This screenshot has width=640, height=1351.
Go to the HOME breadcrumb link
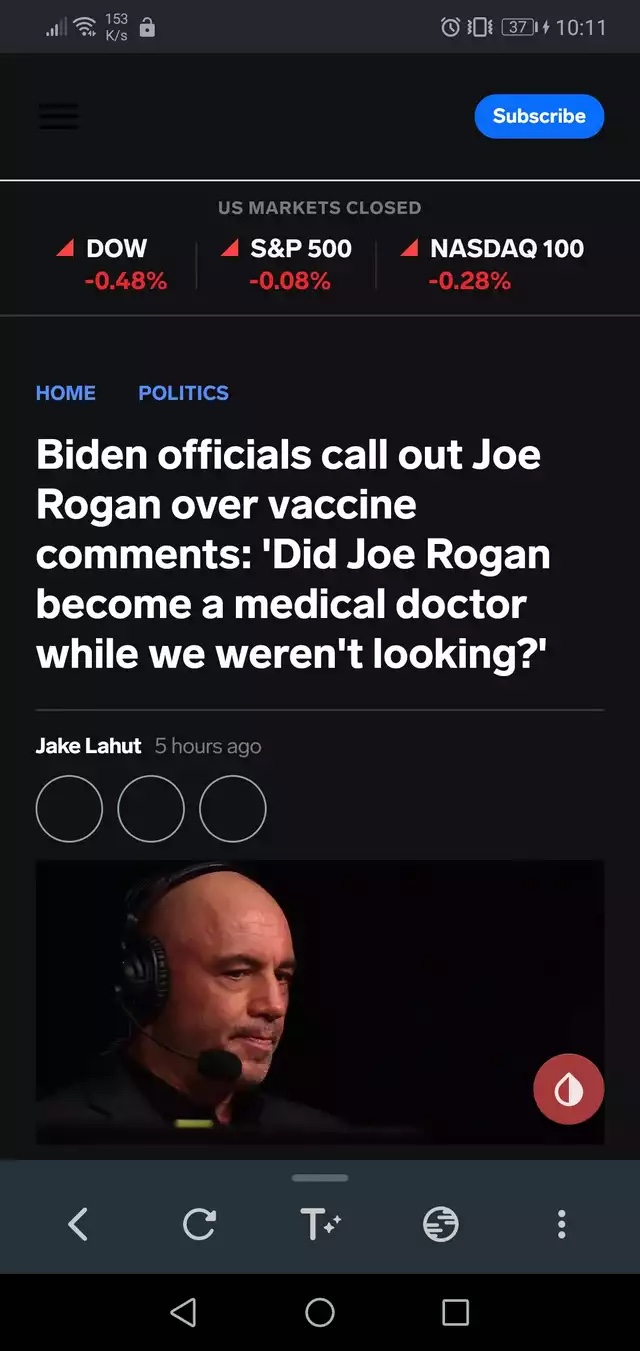click(66, 393)
